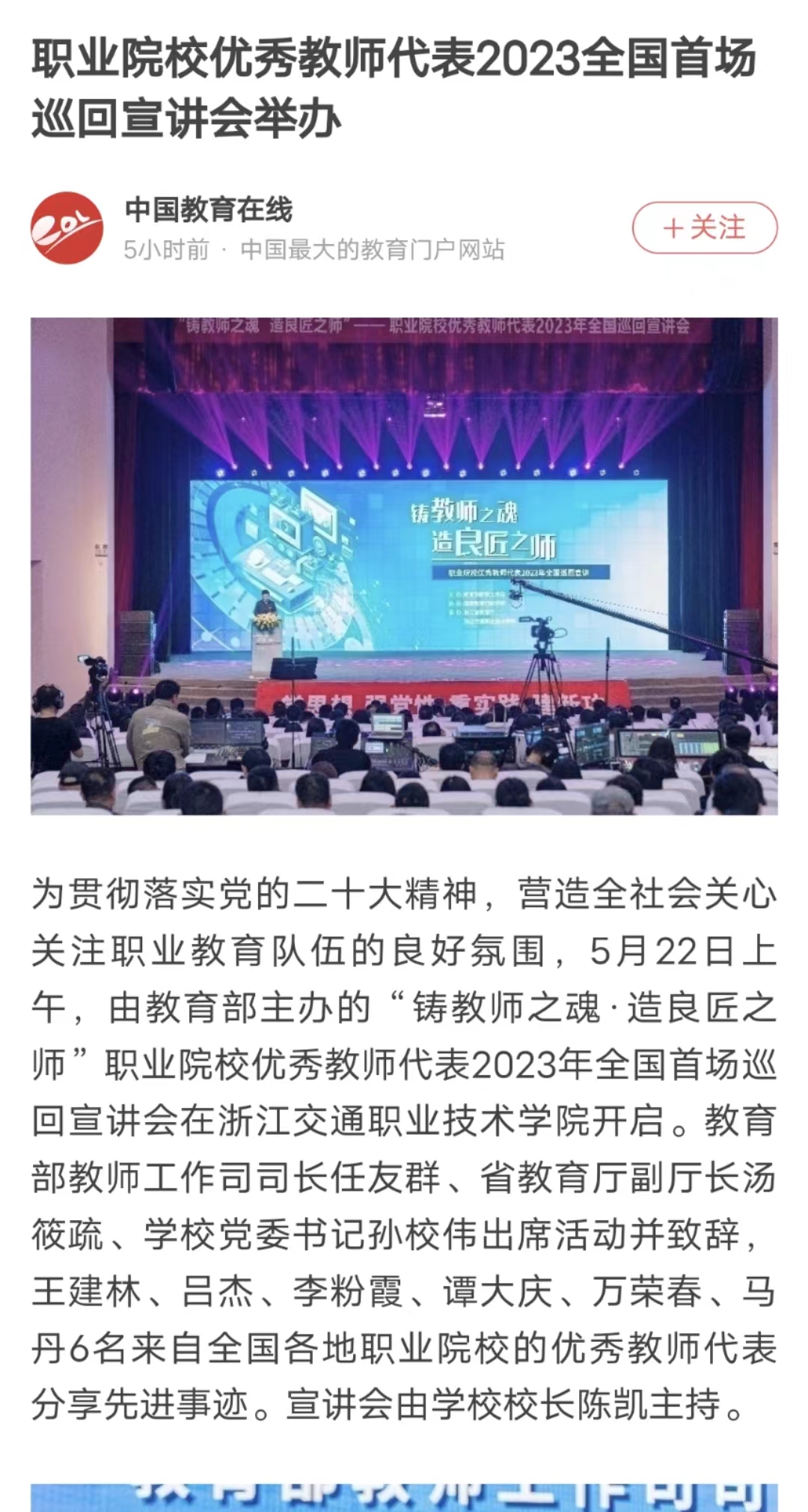Open the 中国教育在线 author name
This screenshot has width=808, height=1512.
tap(209, 210)
